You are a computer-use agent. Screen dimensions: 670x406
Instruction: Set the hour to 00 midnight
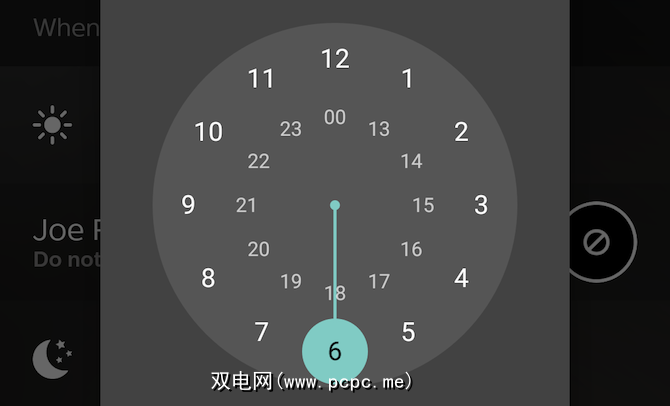335,117
